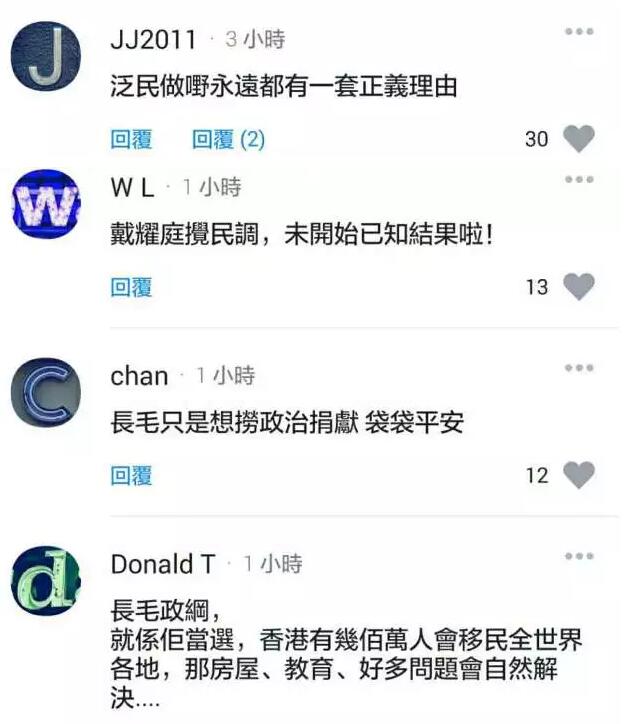Viewport: 627px width, 724px height.
Task: Open more options on W L's comment
Action: (579, 180)
